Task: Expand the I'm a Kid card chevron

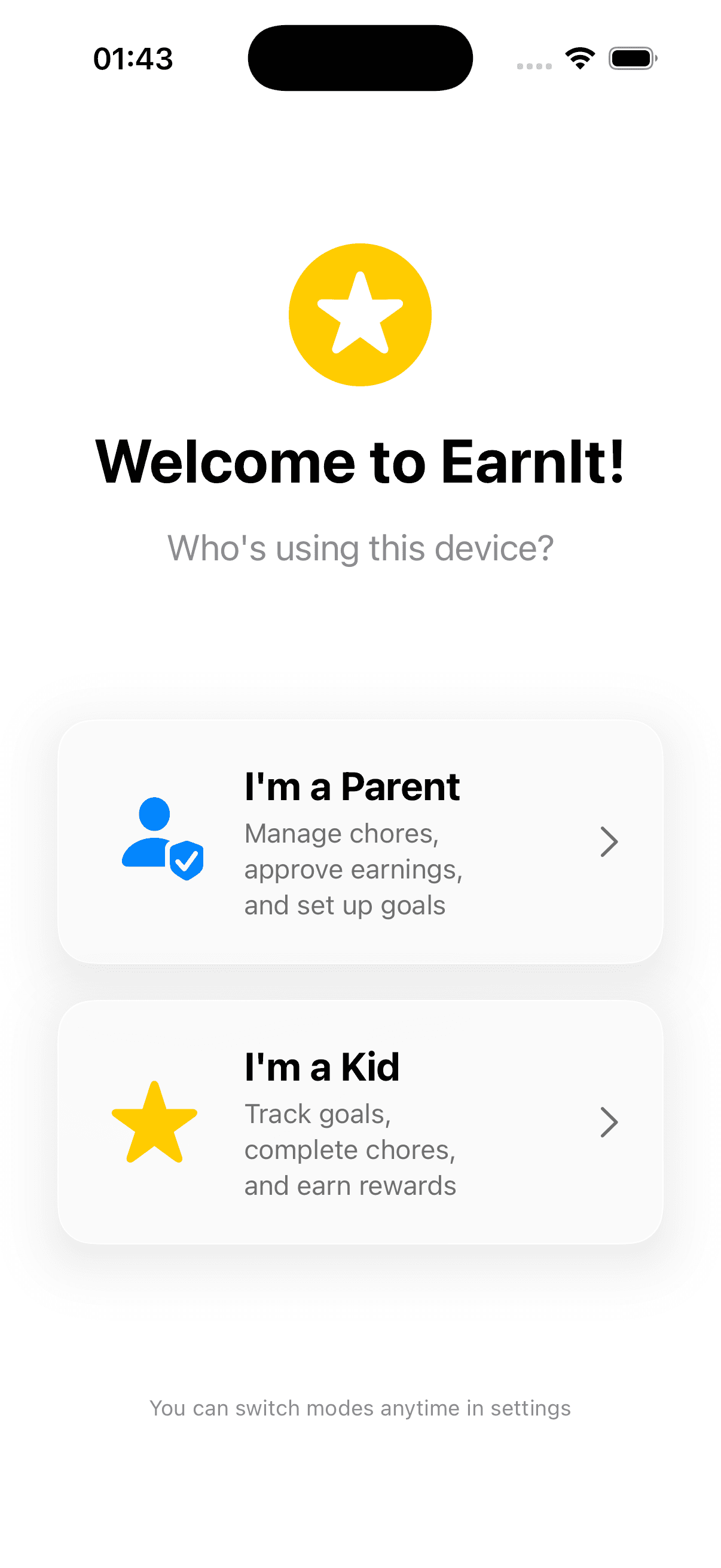Action: coord(609,1122)
